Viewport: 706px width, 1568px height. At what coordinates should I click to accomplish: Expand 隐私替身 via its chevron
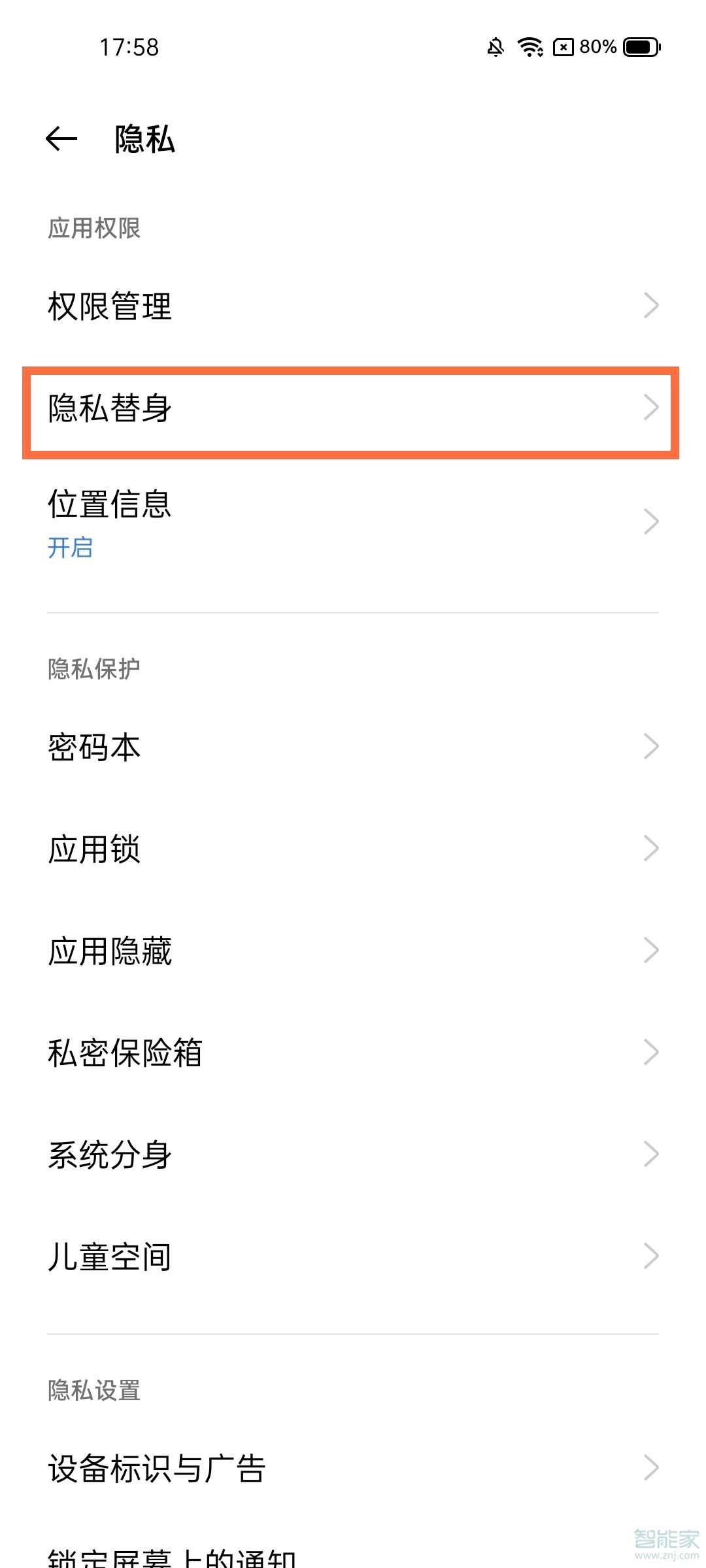[x=652, y=408]
